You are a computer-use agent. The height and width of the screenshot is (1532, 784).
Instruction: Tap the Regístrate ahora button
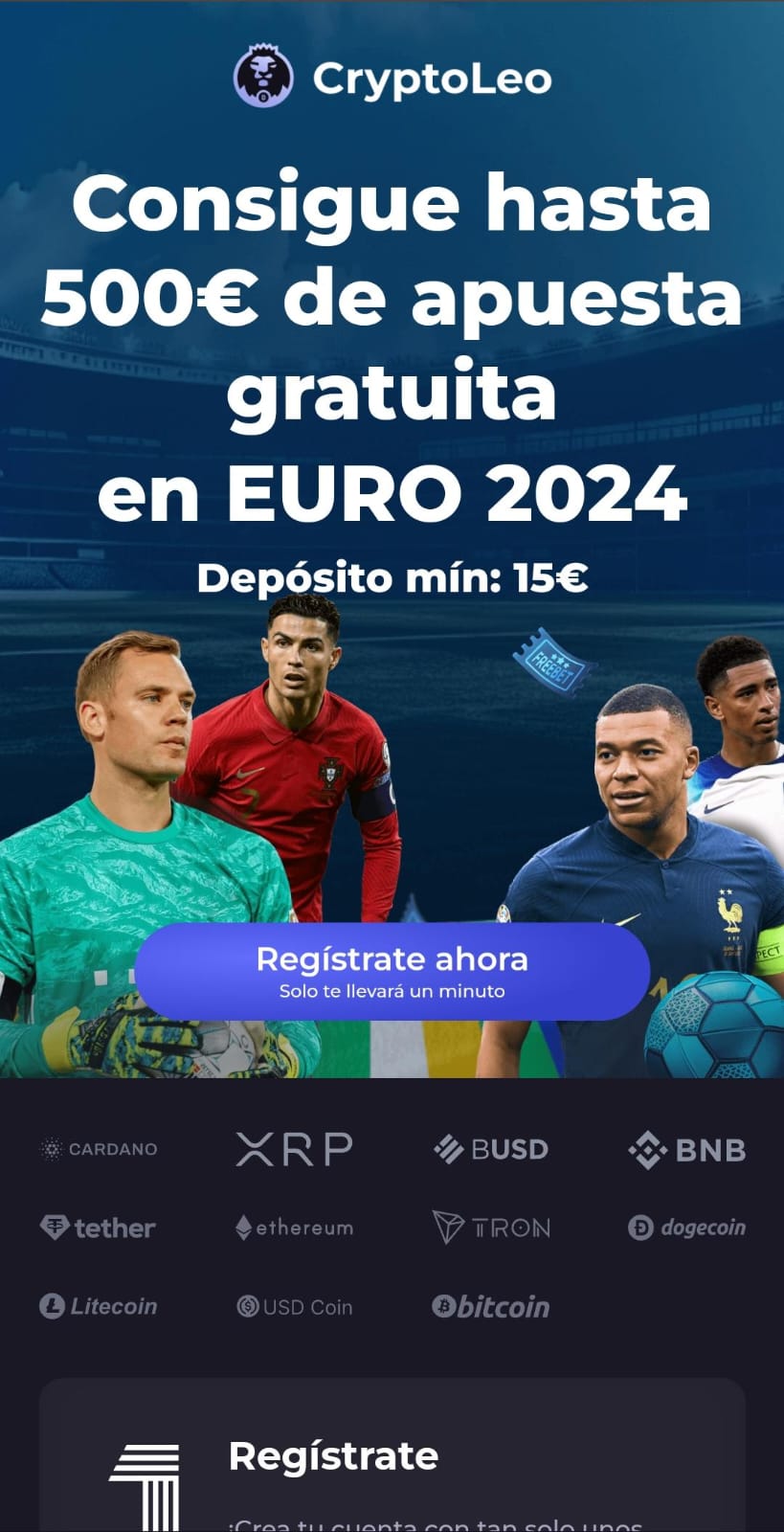392,971
